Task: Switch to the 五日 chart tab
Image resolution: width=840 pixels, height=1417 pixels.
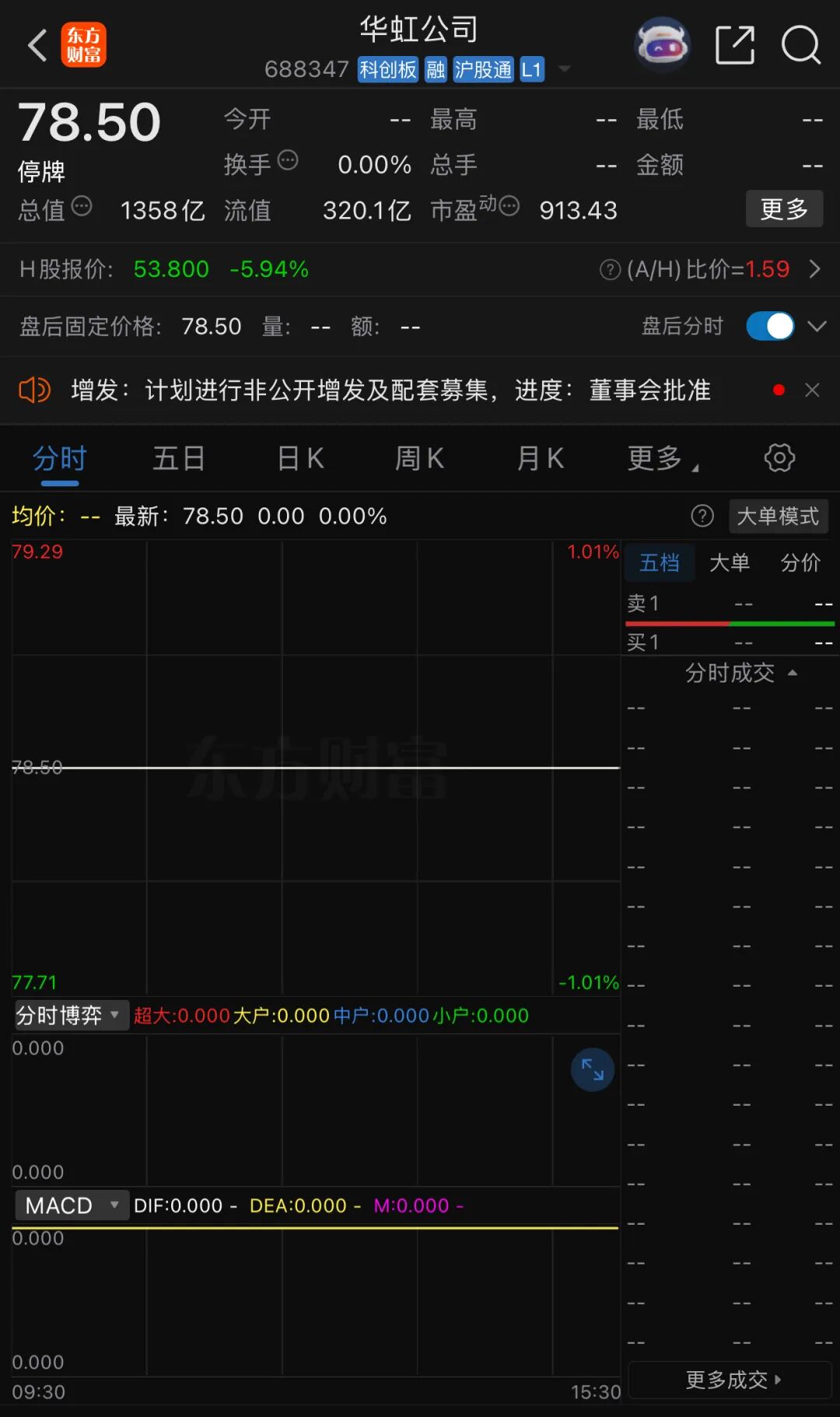Action: 179,458
